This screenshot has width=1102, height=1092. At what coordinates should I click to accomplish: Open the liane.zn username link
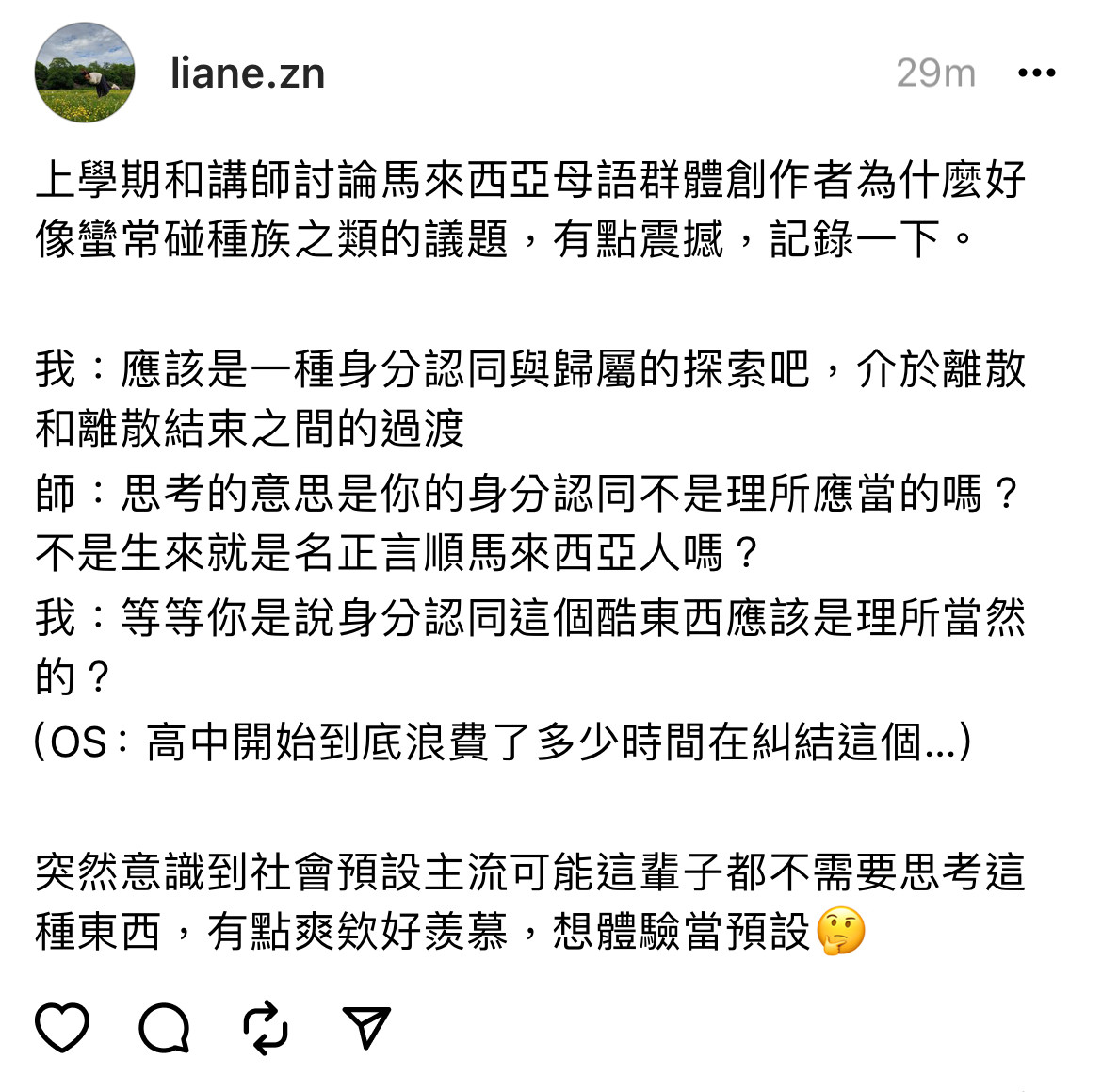point(248,73)
